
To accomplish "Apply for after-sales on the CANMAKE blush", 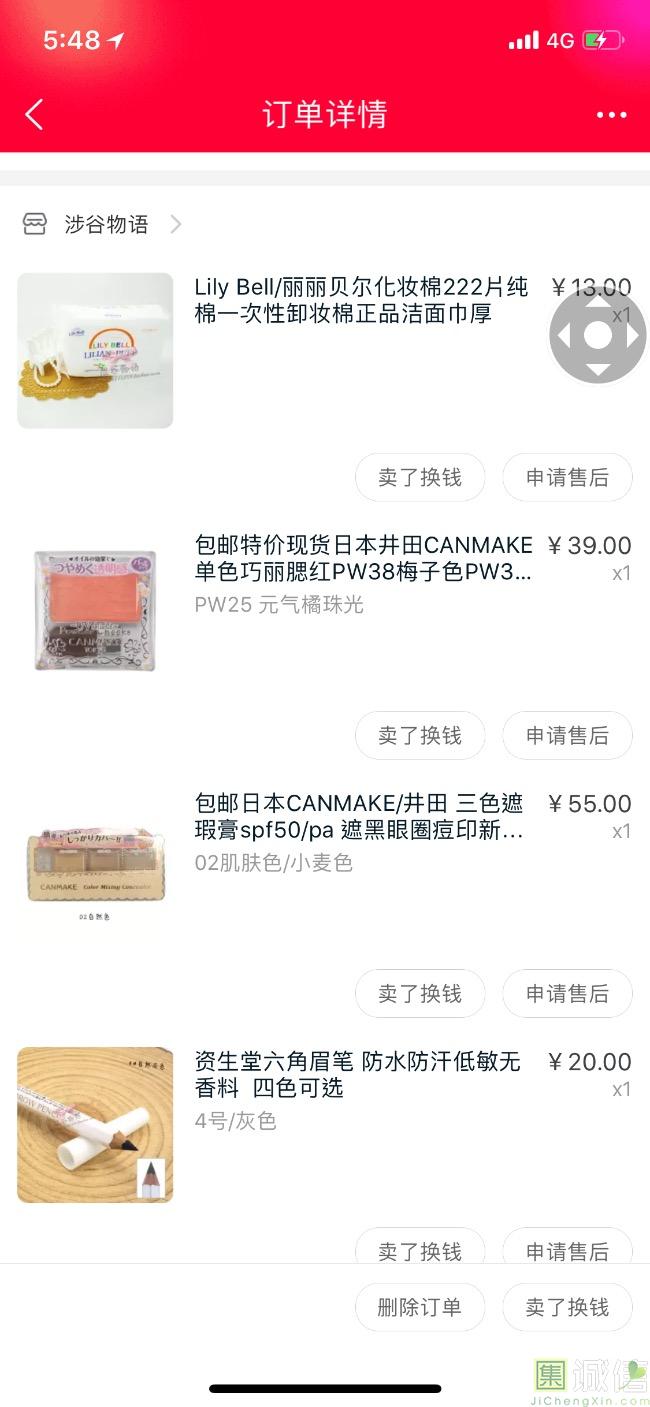I will click(567, 736).
